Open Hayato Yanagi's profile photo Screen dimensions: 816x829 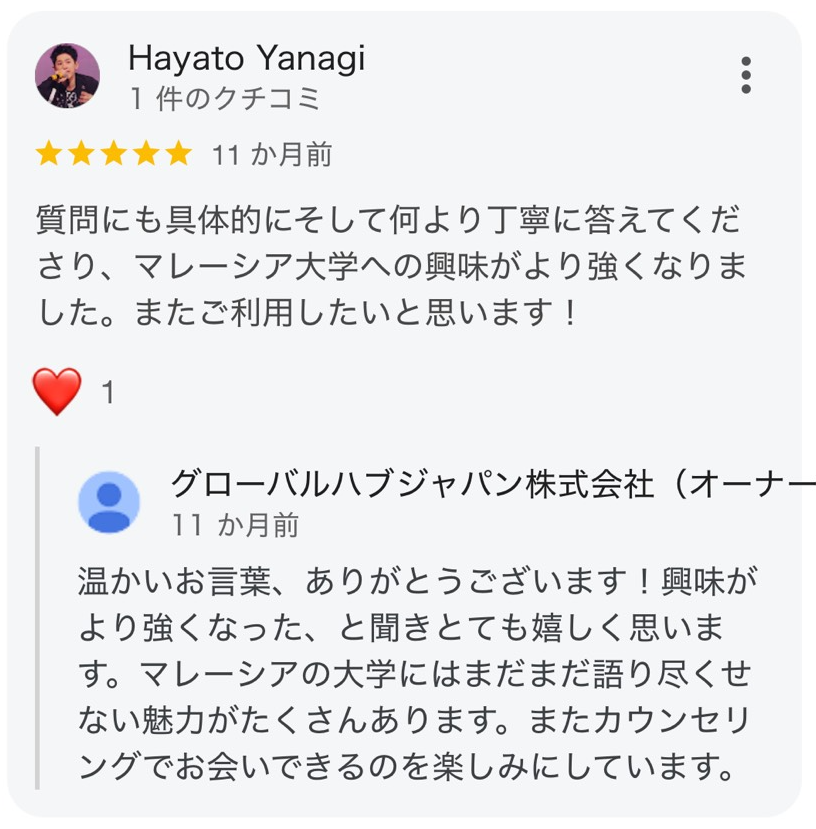point(68,75)
